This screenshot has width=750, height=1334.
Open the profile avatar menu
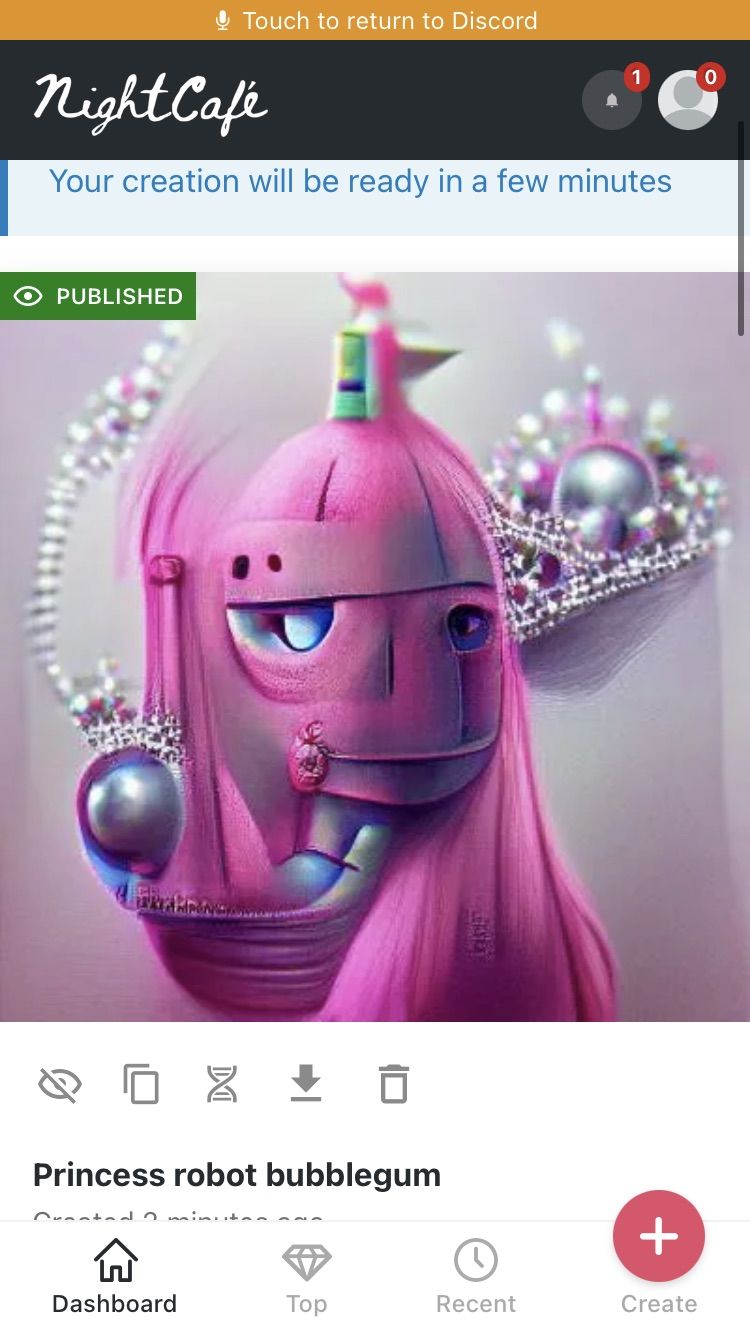(688, 100)
